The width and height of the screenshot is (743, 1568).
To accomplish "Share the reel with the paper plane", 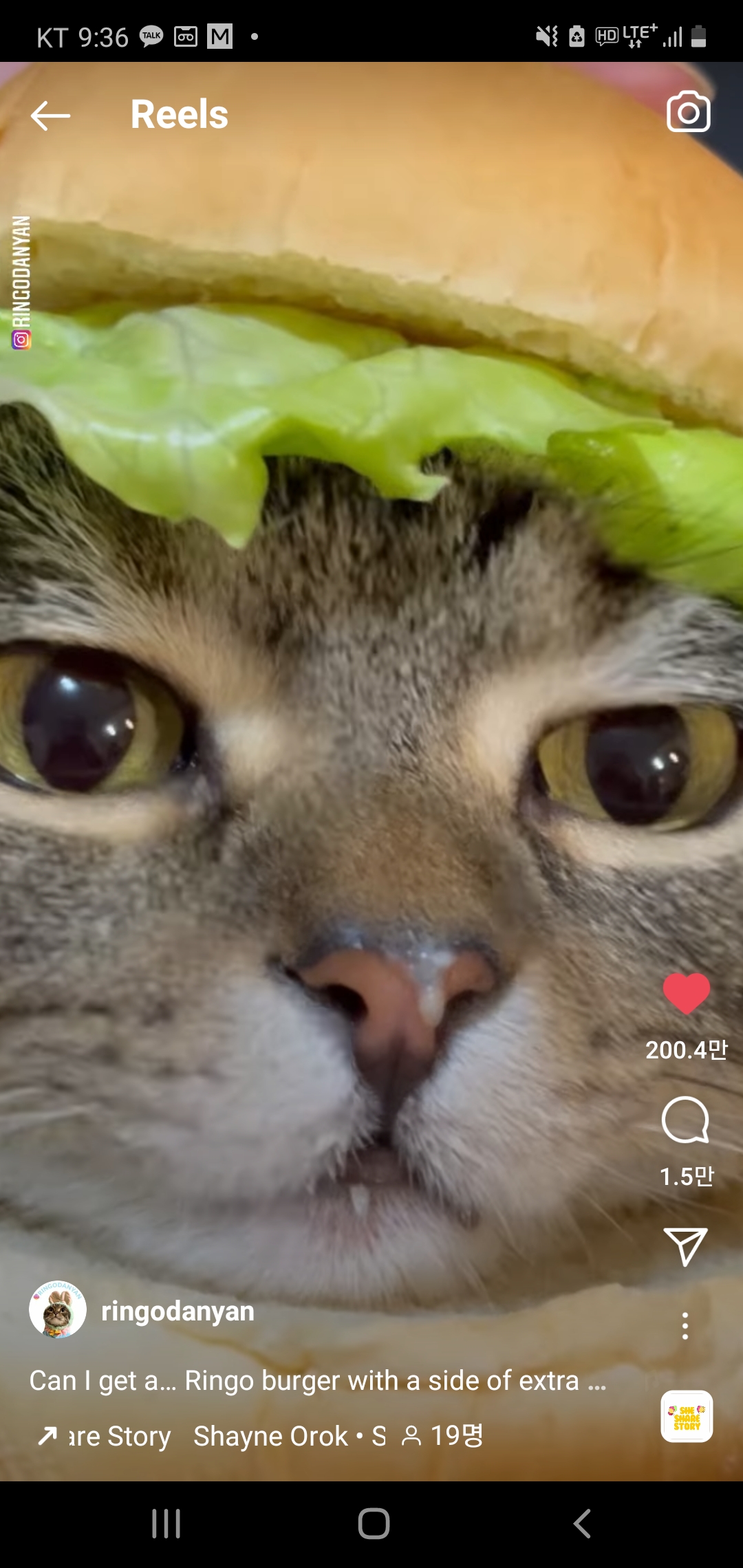I will click(685, 1246).
